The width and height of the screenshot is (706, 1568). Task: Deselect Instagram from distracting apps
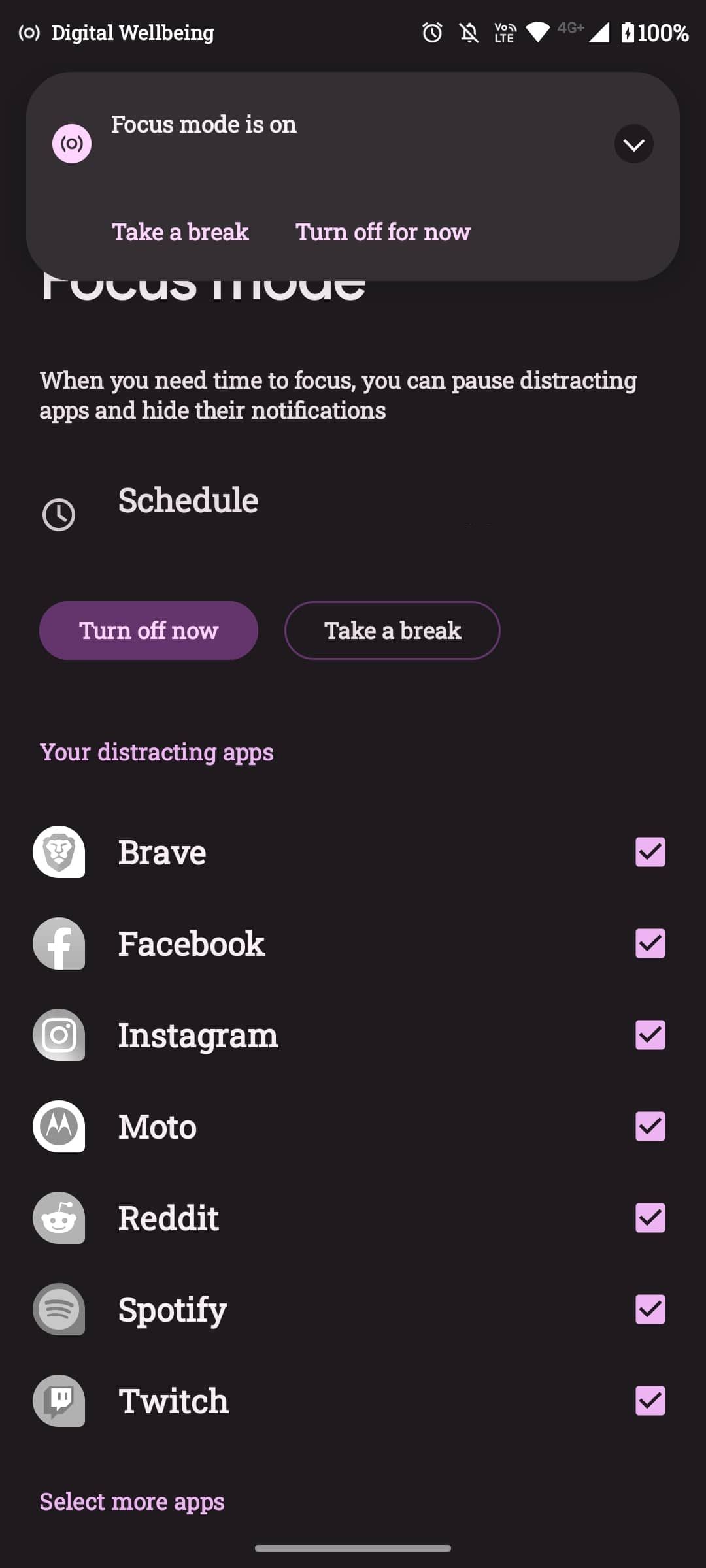click(x=650, y=1035)
